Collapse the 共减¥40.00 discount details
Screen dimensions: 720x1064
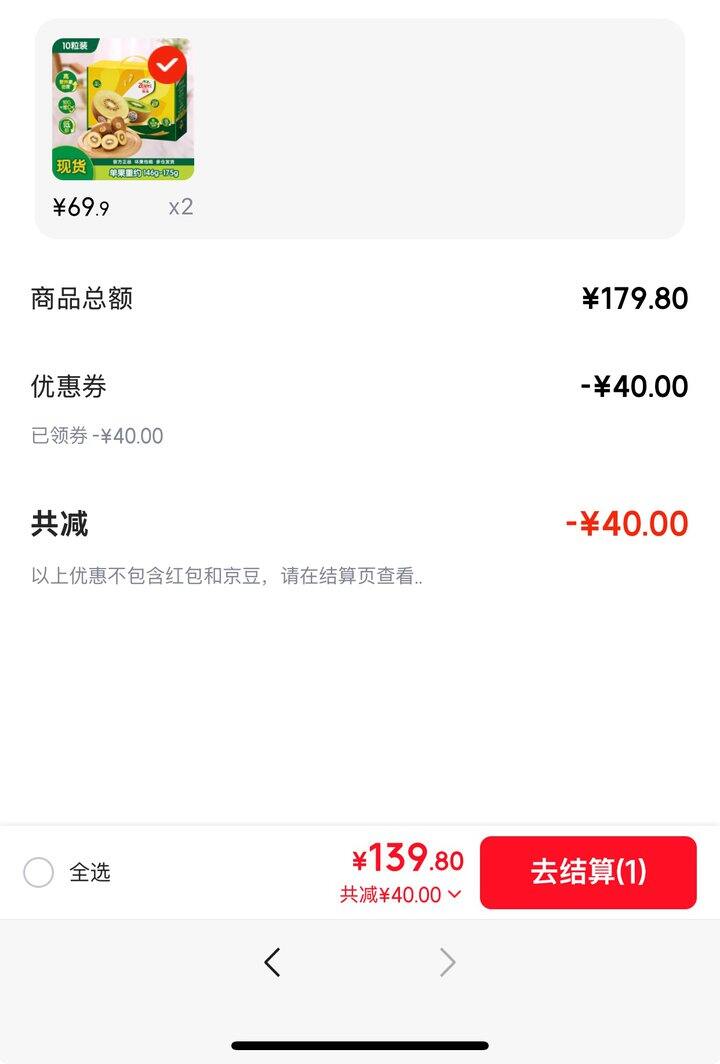(x=400, y=895)
